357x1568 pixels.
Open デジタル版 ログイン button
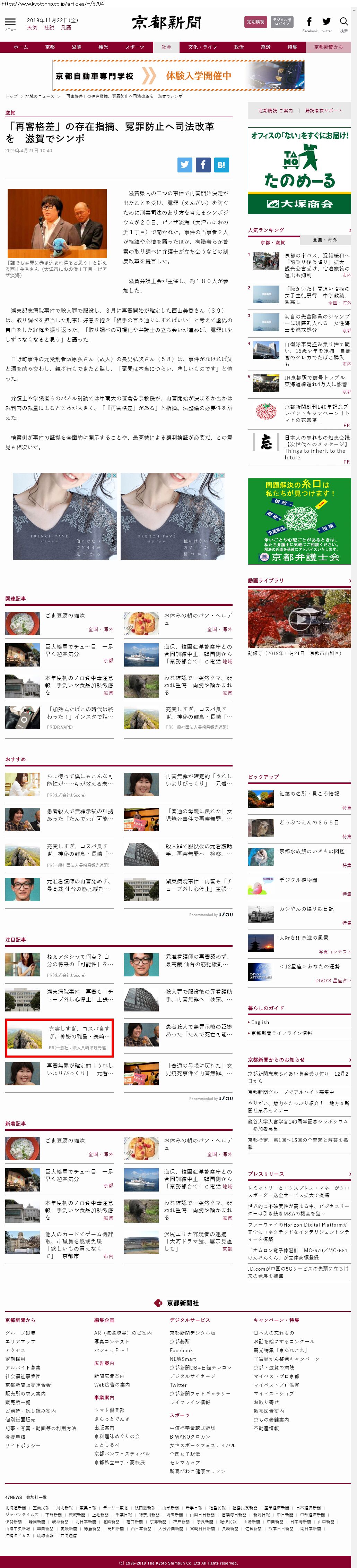point(281,22)
